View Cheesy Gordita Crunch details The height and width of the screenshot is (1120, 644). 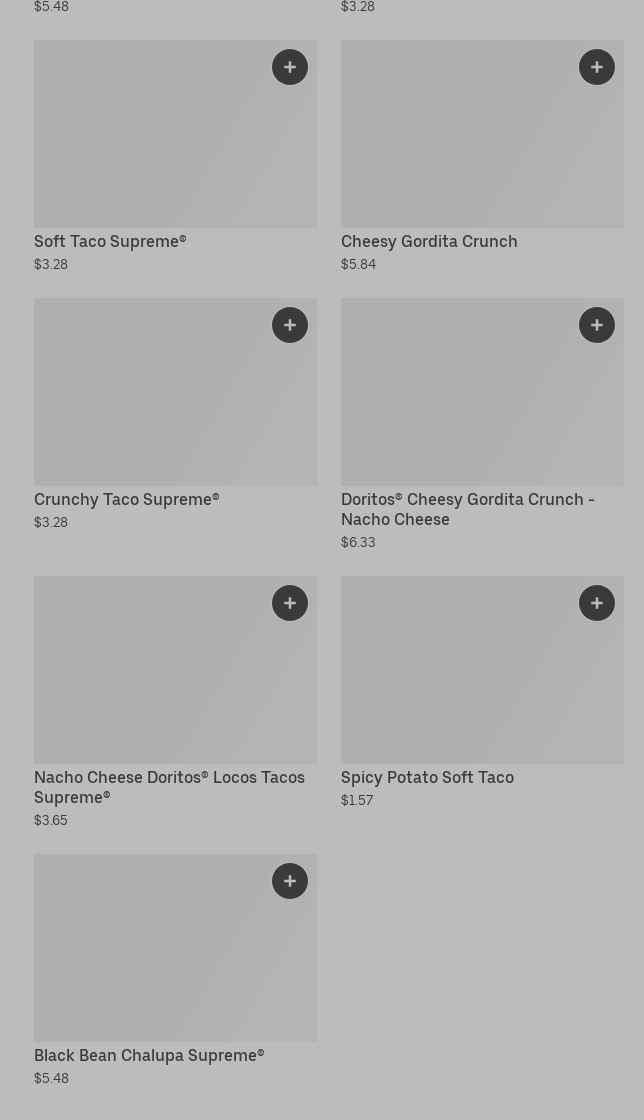pos(429,242)
